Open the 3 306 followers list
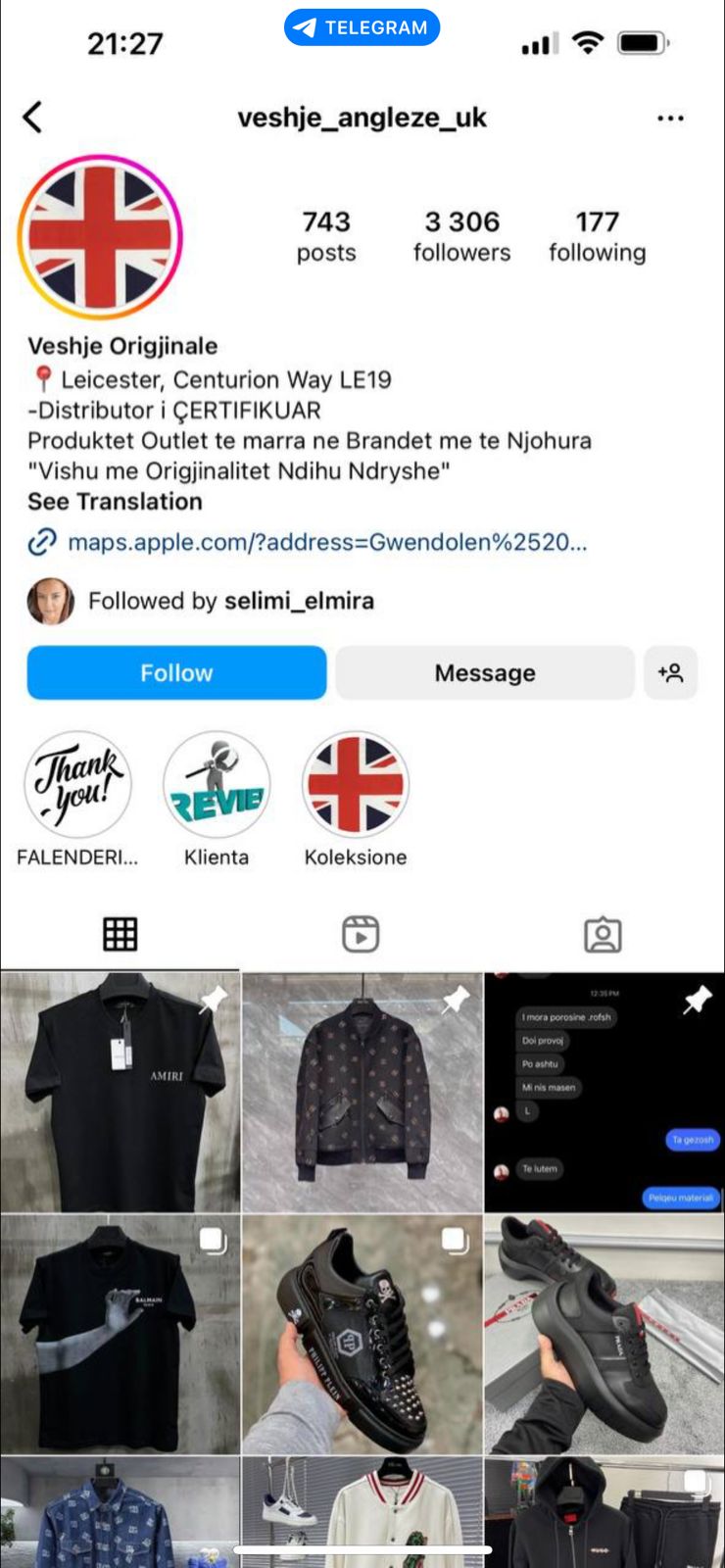Screen dimensions: 725x1568 click(461, 236)
